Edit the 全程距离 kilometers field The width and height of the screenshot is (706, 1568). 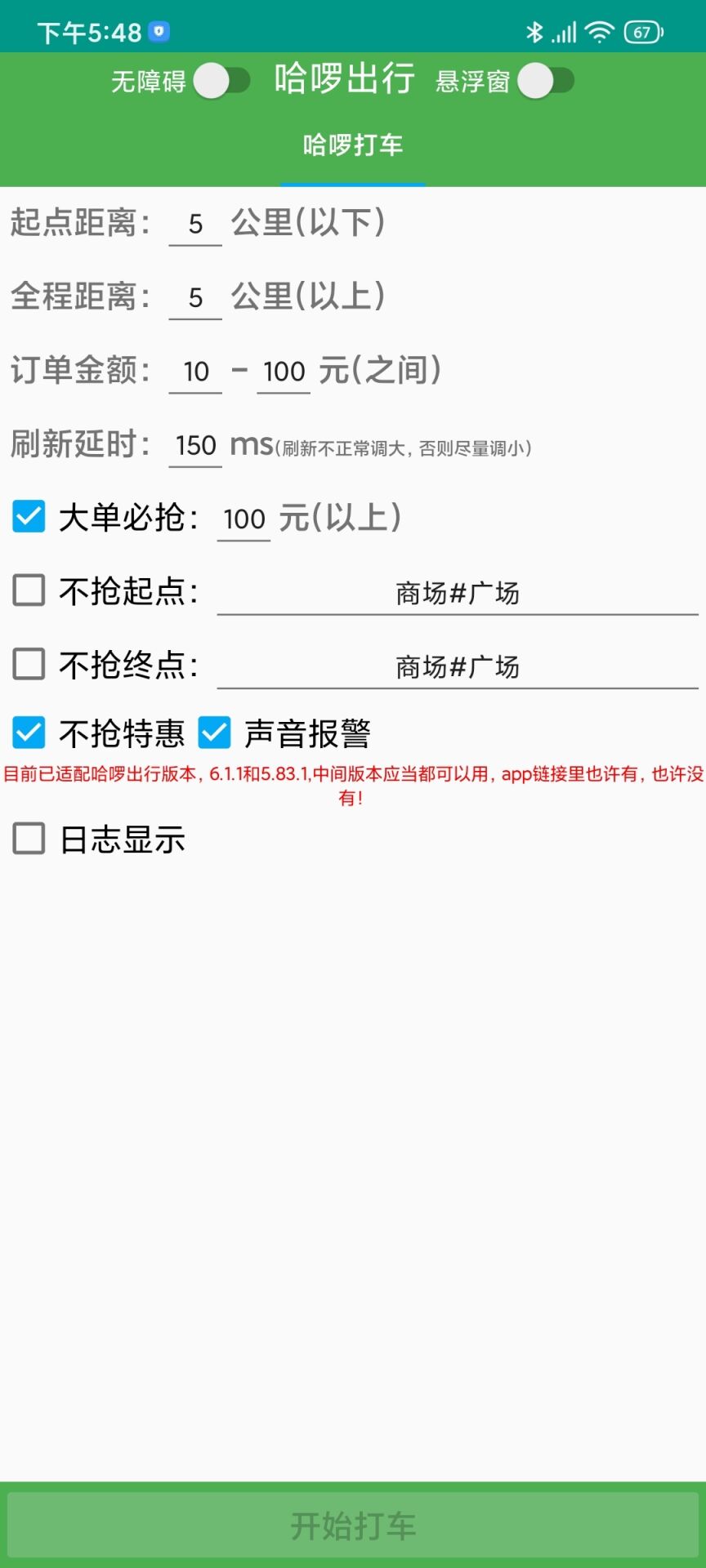pyautogui.click(x=195, y=298)
